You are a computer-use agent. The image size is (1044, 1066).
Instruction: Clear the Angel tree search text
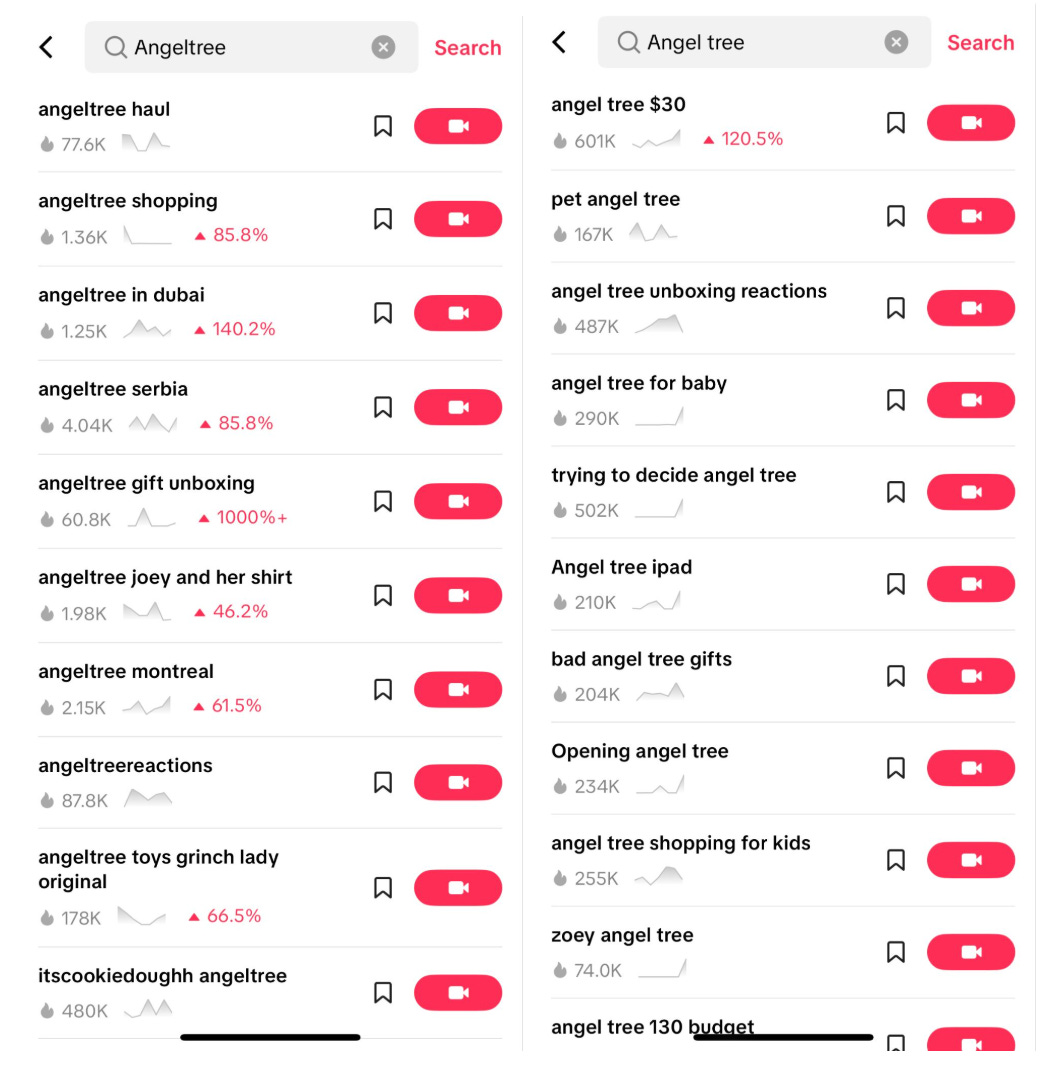pos(896,42)
